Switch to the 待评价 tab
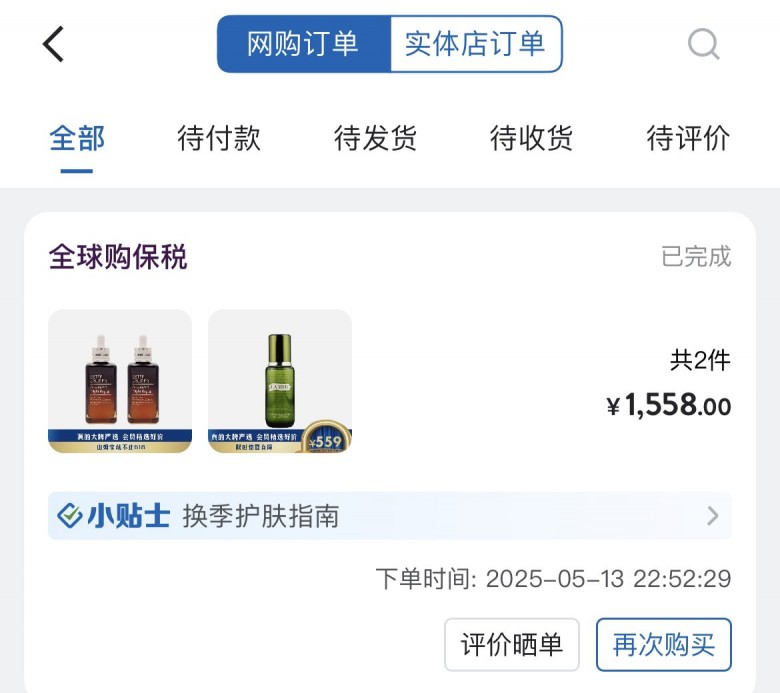The width and height of the screenshot is (780, 693). tap(688, 138)
